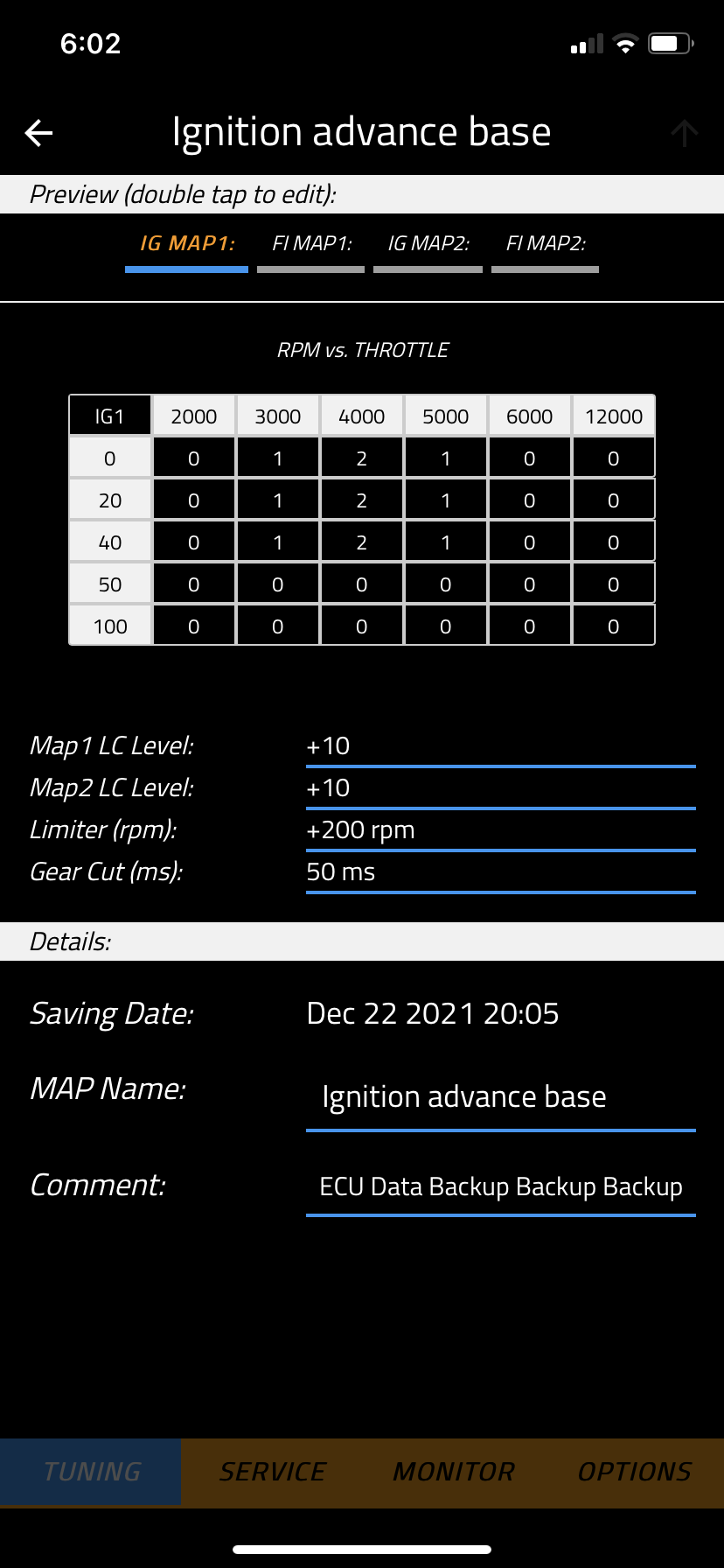Open the Options section
The image size is (724, 1568).
click(634, 1472)
